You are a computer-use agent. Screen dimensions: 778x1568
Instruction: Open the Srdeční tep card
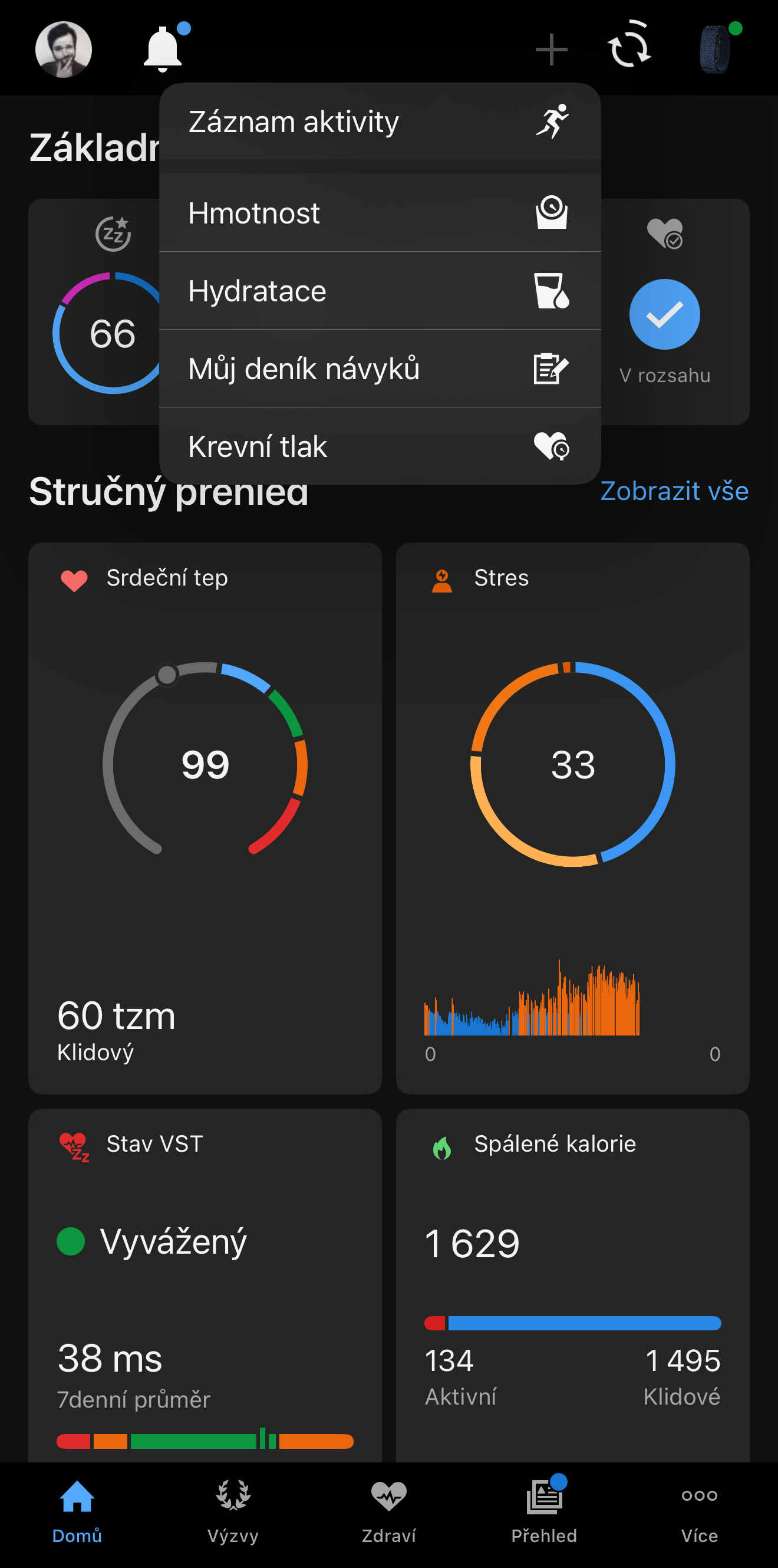205,818
